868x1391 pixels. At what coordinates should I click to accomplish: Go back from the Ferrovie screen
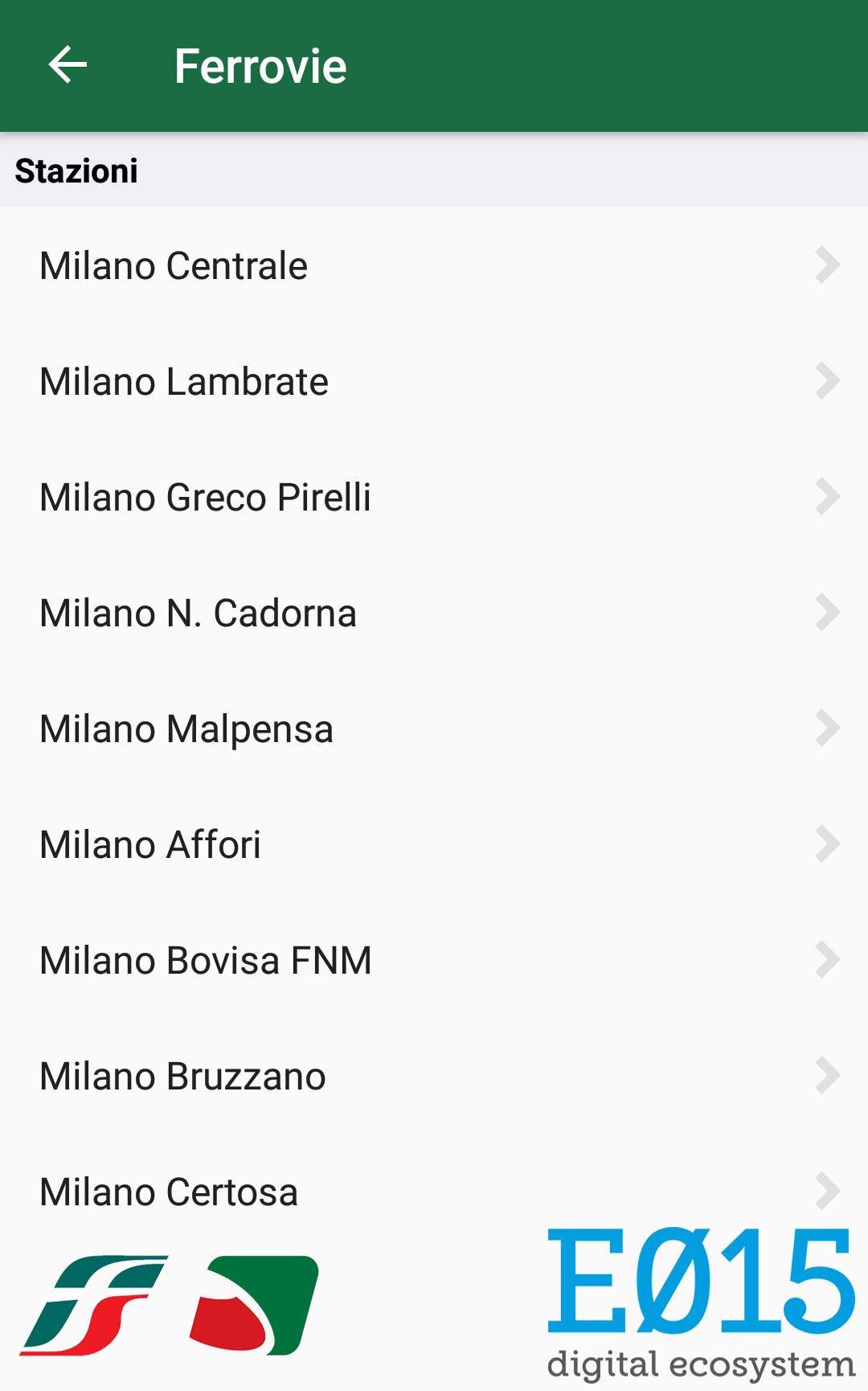pyautogui.click(x=68, y=65)
